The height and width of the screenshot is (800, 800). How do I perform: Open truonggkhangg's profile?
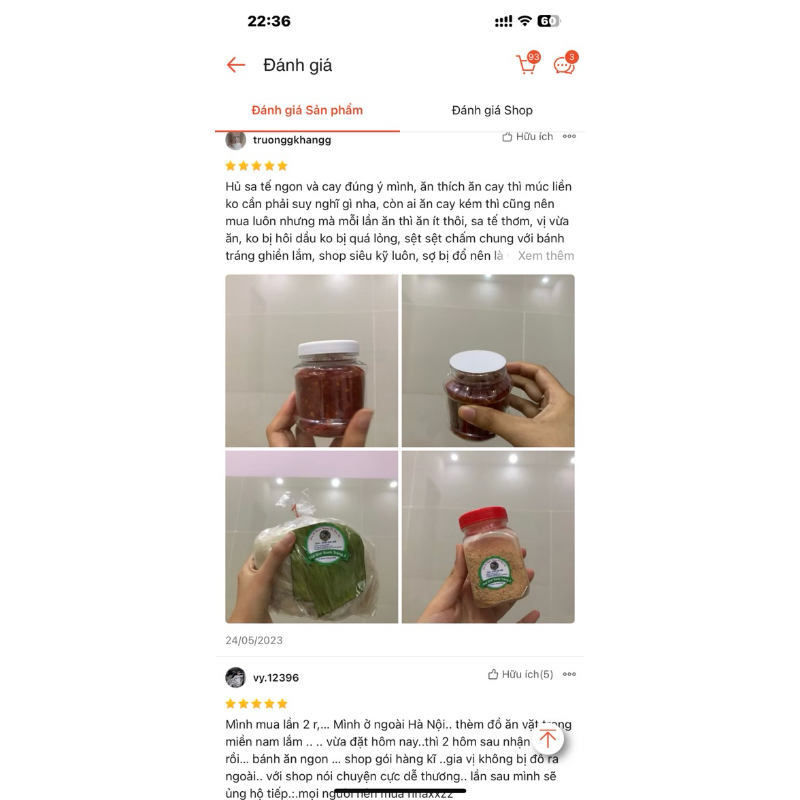[236, 140]
